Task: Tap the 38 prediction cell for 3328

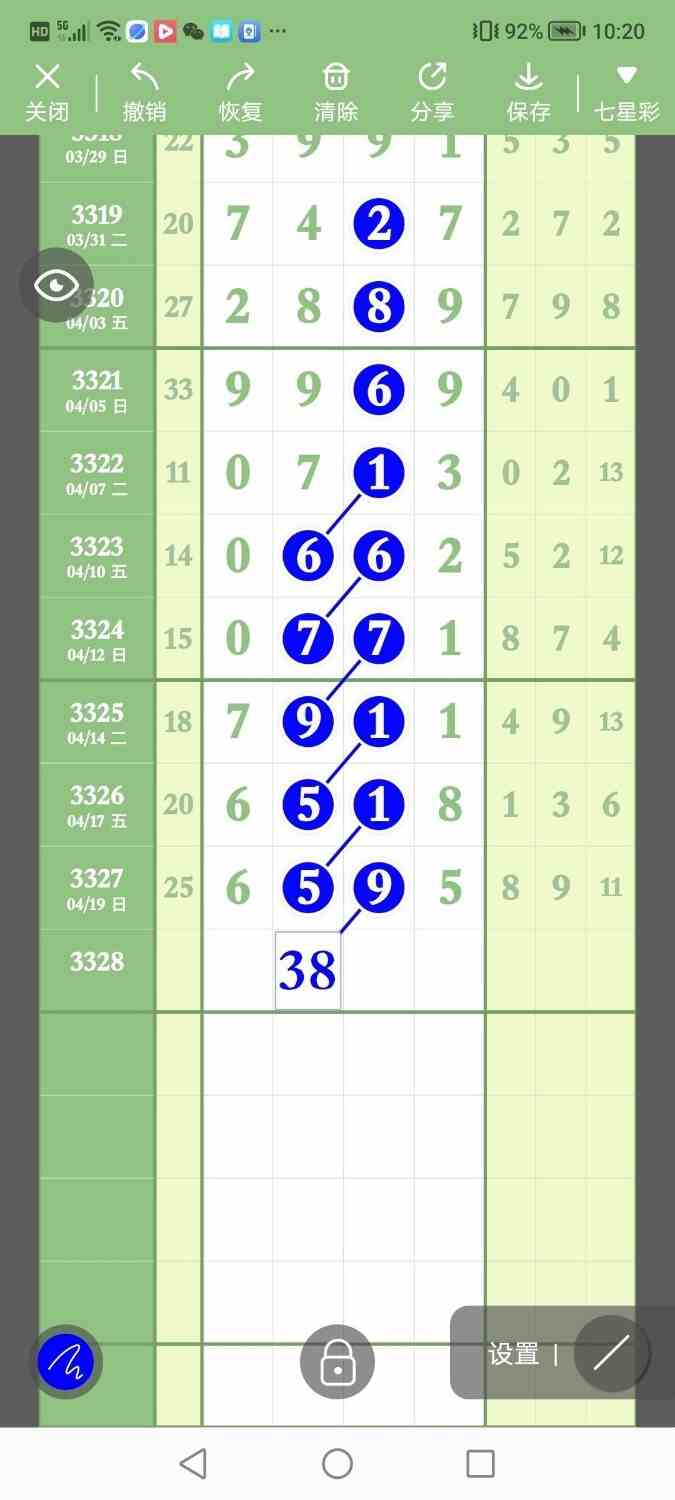Action: pos(308,970)
